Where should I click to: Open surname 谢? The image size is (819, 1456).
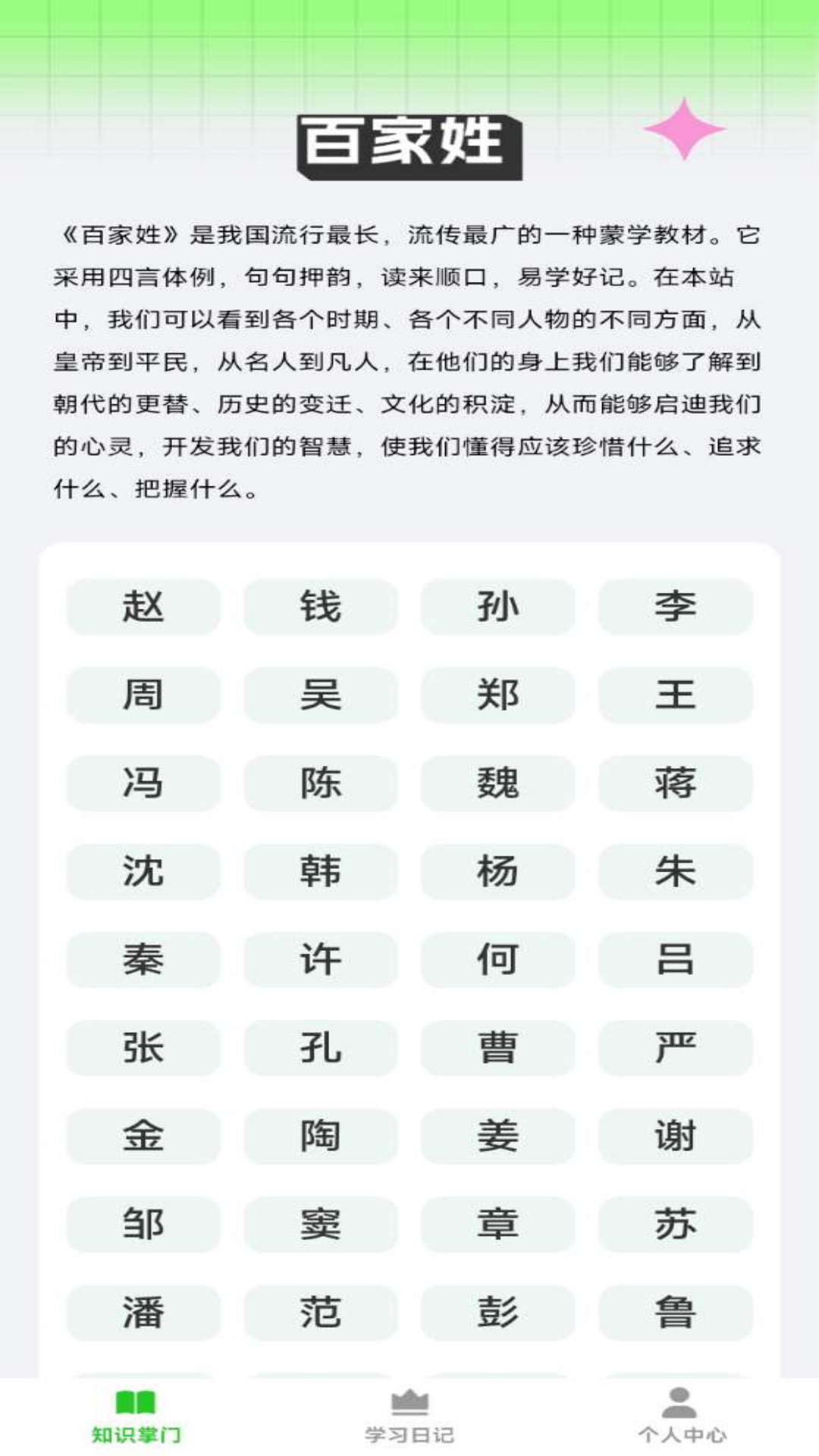pyautogui.click(x=676, y=1136)
